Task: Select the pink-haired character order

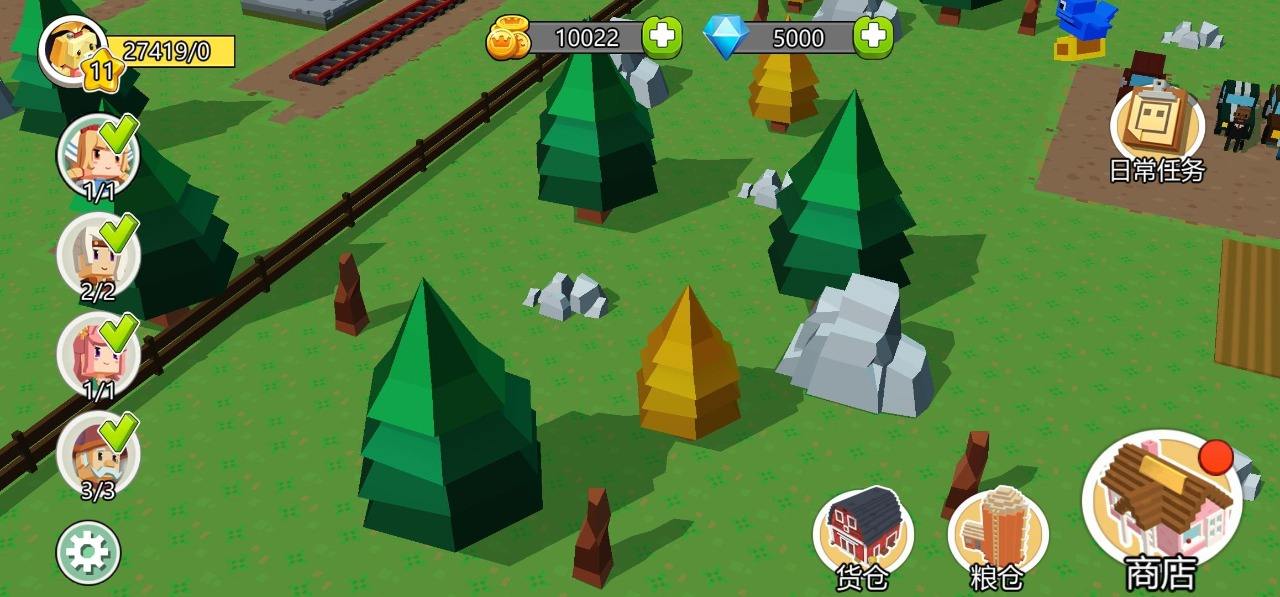Action: [98, 352]
